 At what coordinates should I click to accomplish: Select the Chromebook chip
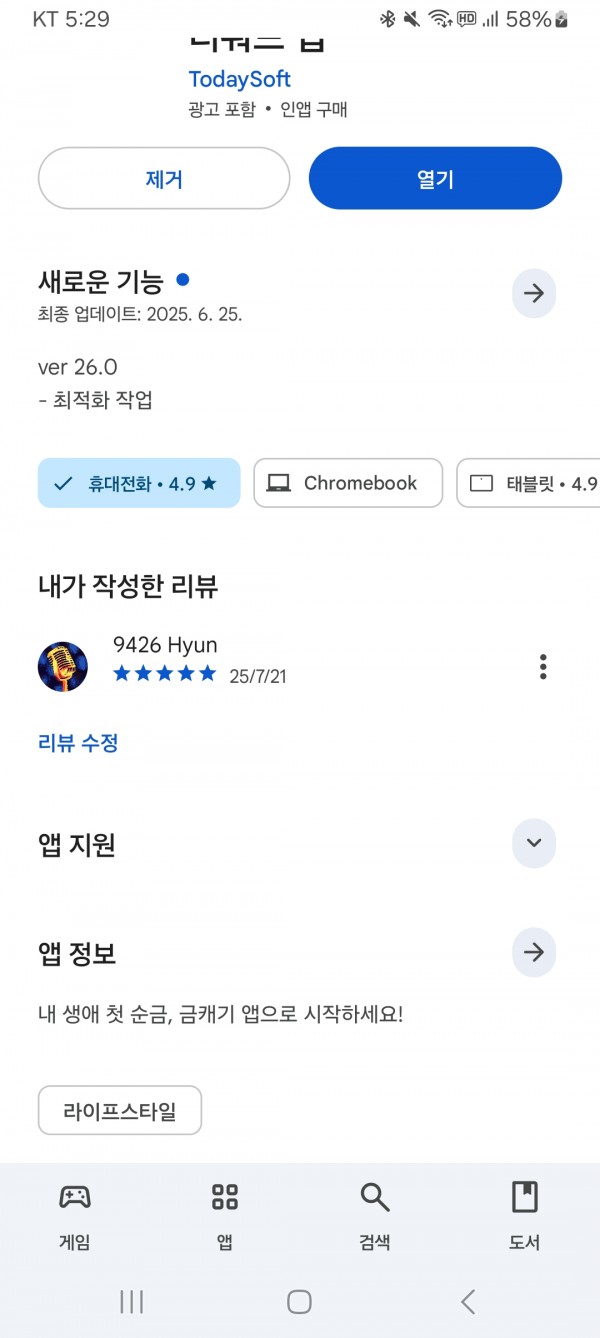point(348,483)
